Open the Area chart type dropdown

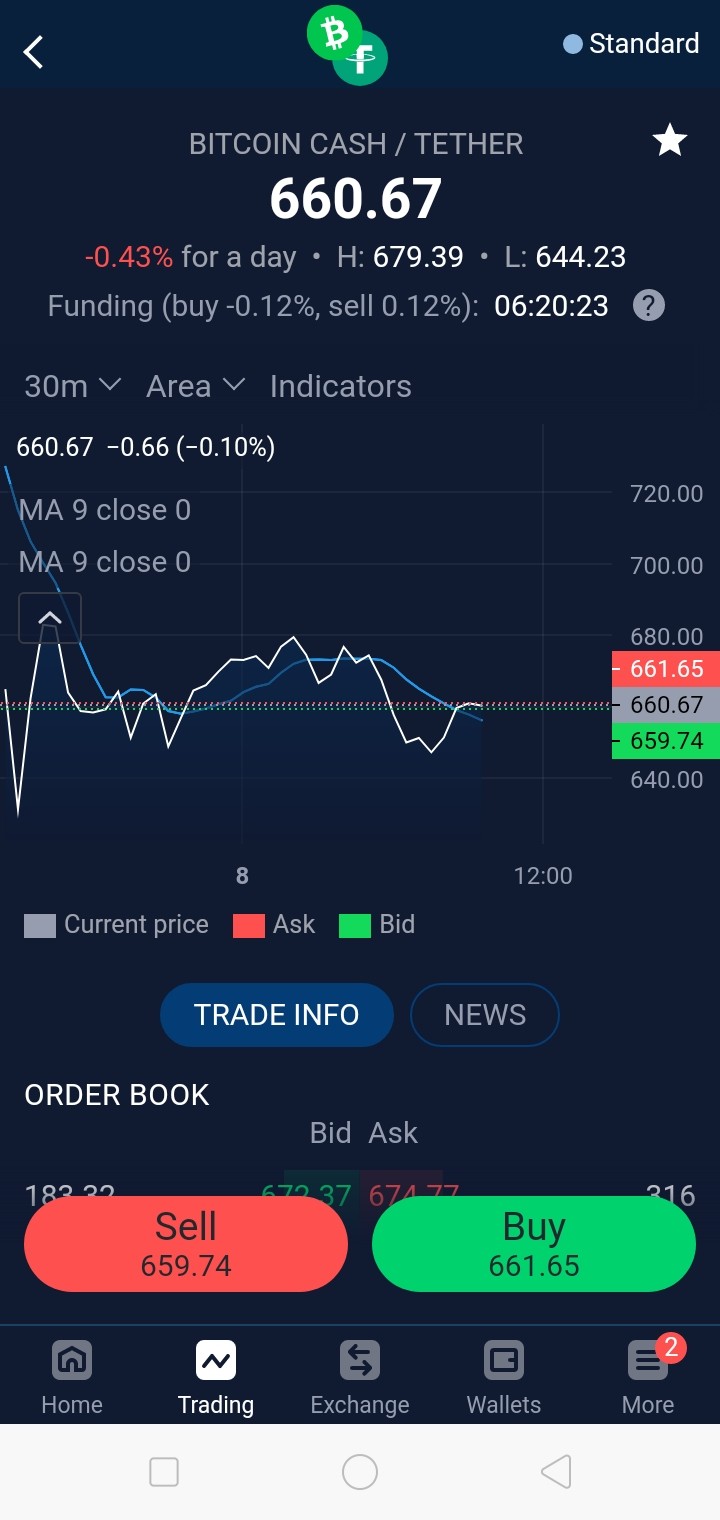click(x=195, y=386)
